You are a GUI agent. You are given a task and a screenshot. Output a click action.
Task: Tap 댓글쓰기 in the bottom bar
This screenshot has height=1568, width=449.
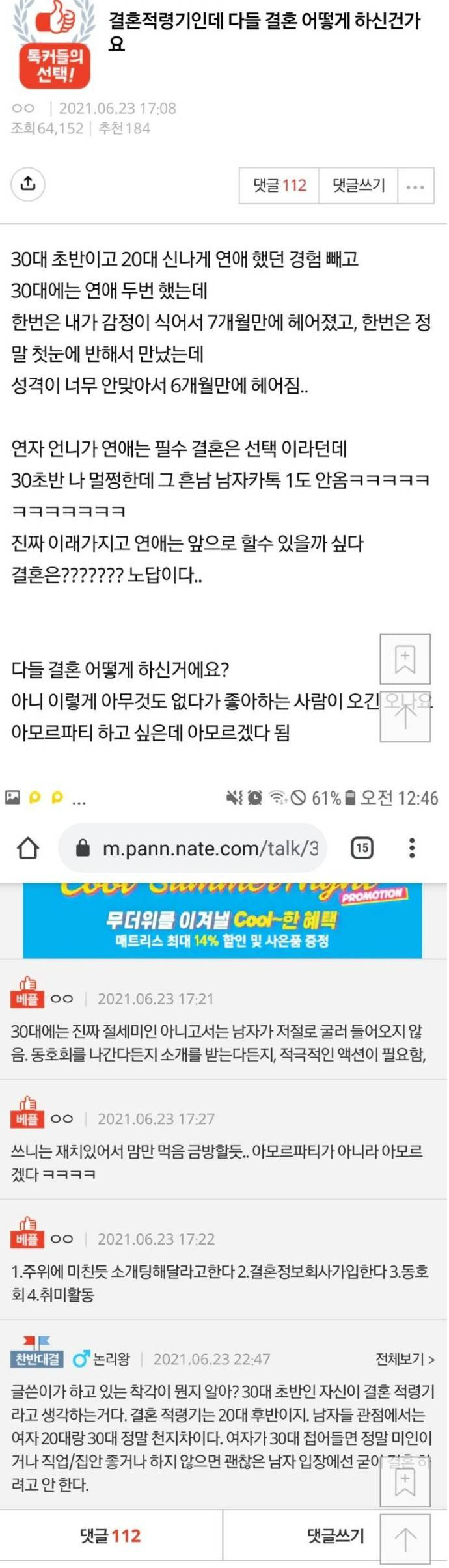pyautogui.click(x=335, y=1536)
